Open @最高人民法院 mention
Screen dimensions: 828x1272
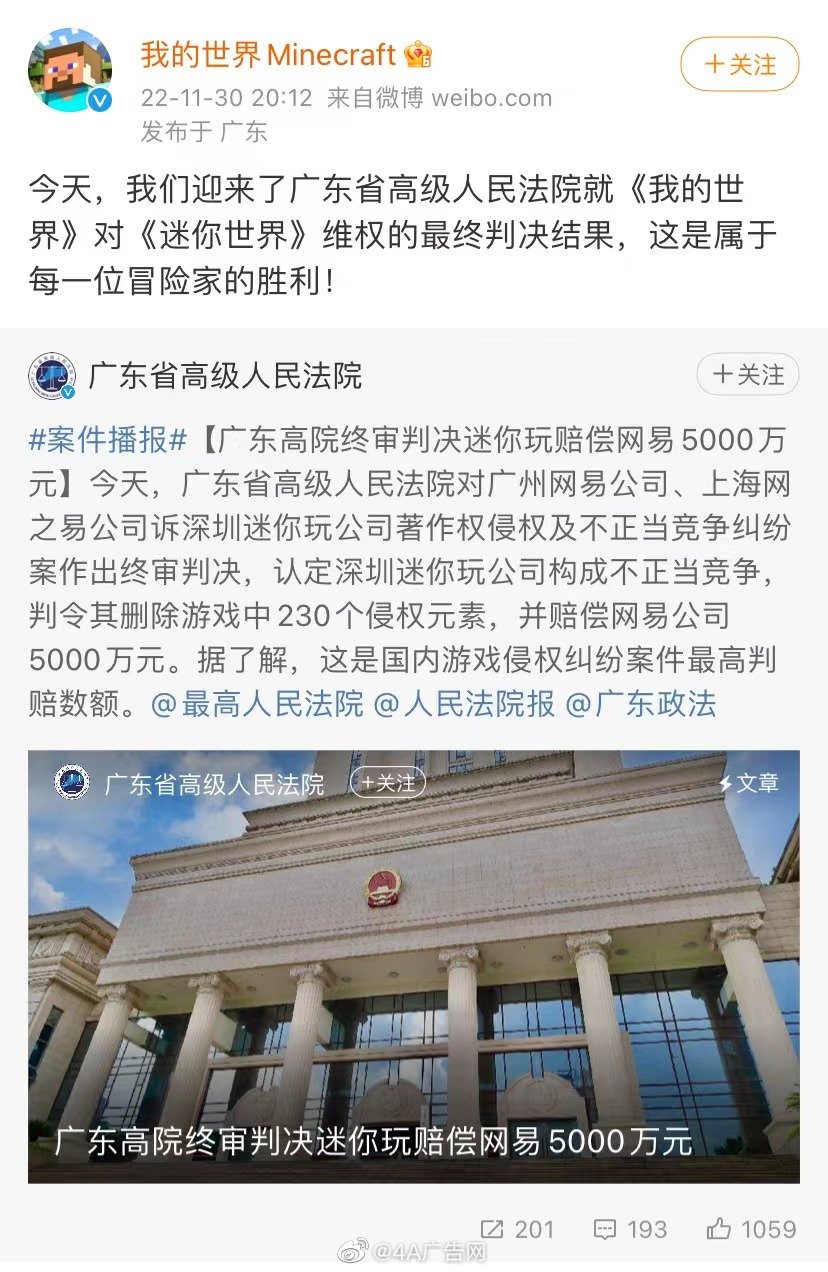[257, 704]
